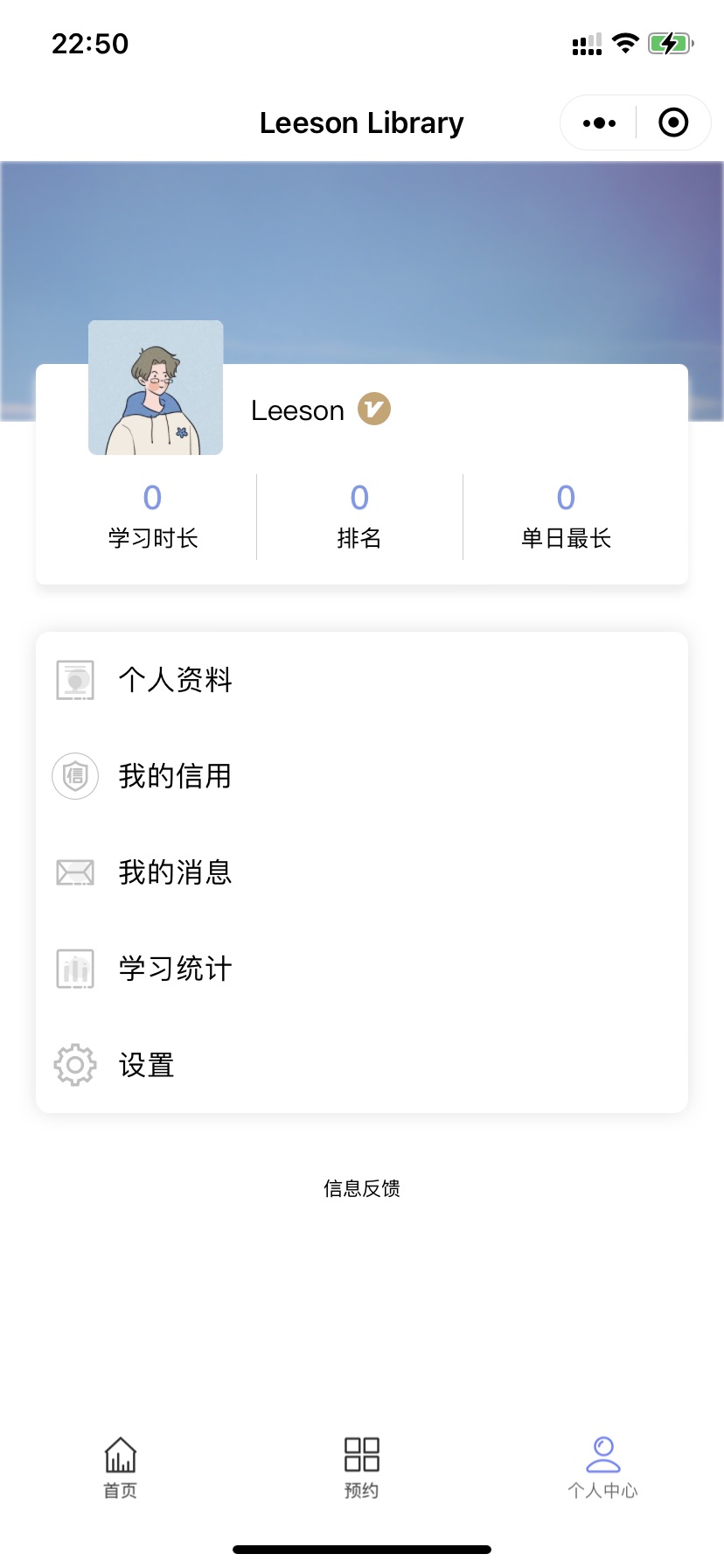Open the 个人资料 profile icon

74,680
